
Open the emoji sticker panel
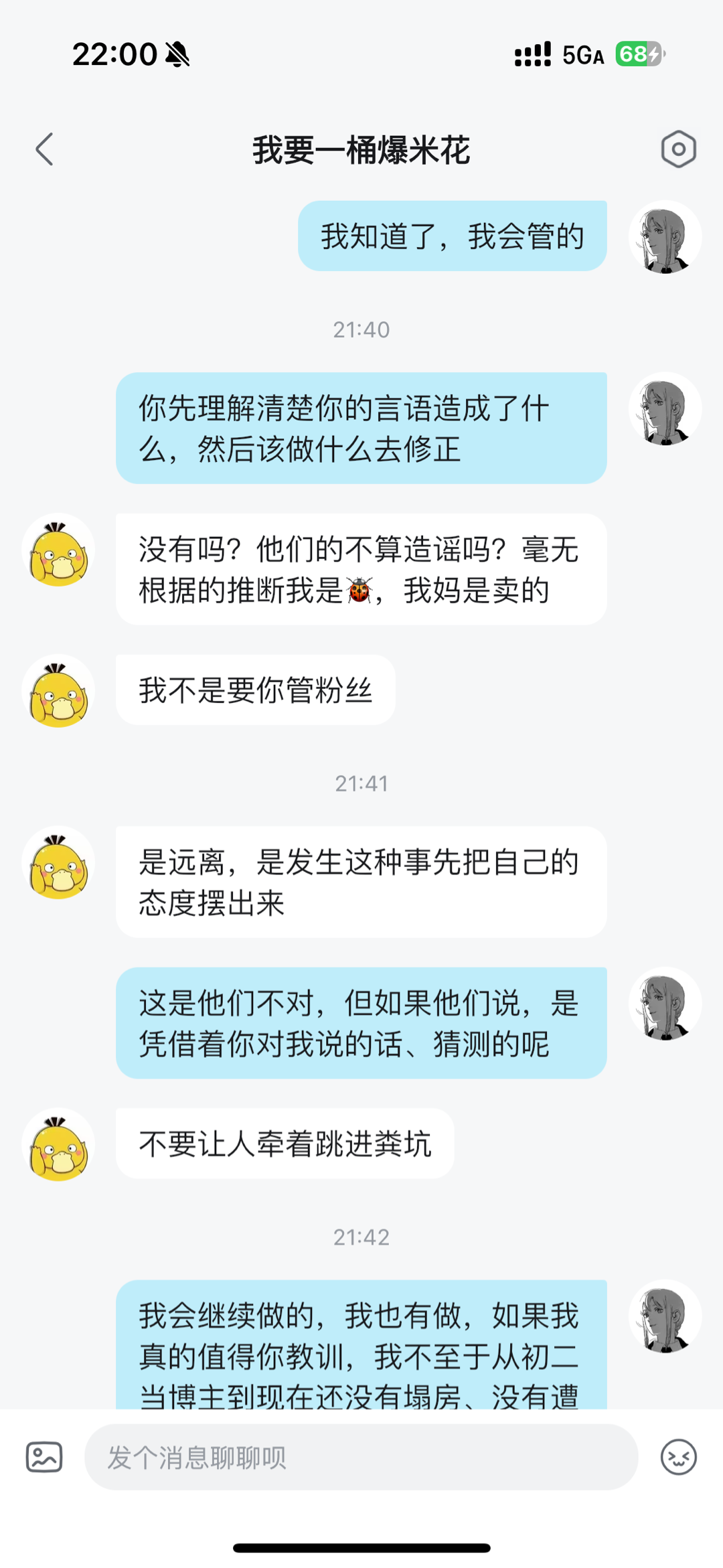click(x=678, y=1457)
